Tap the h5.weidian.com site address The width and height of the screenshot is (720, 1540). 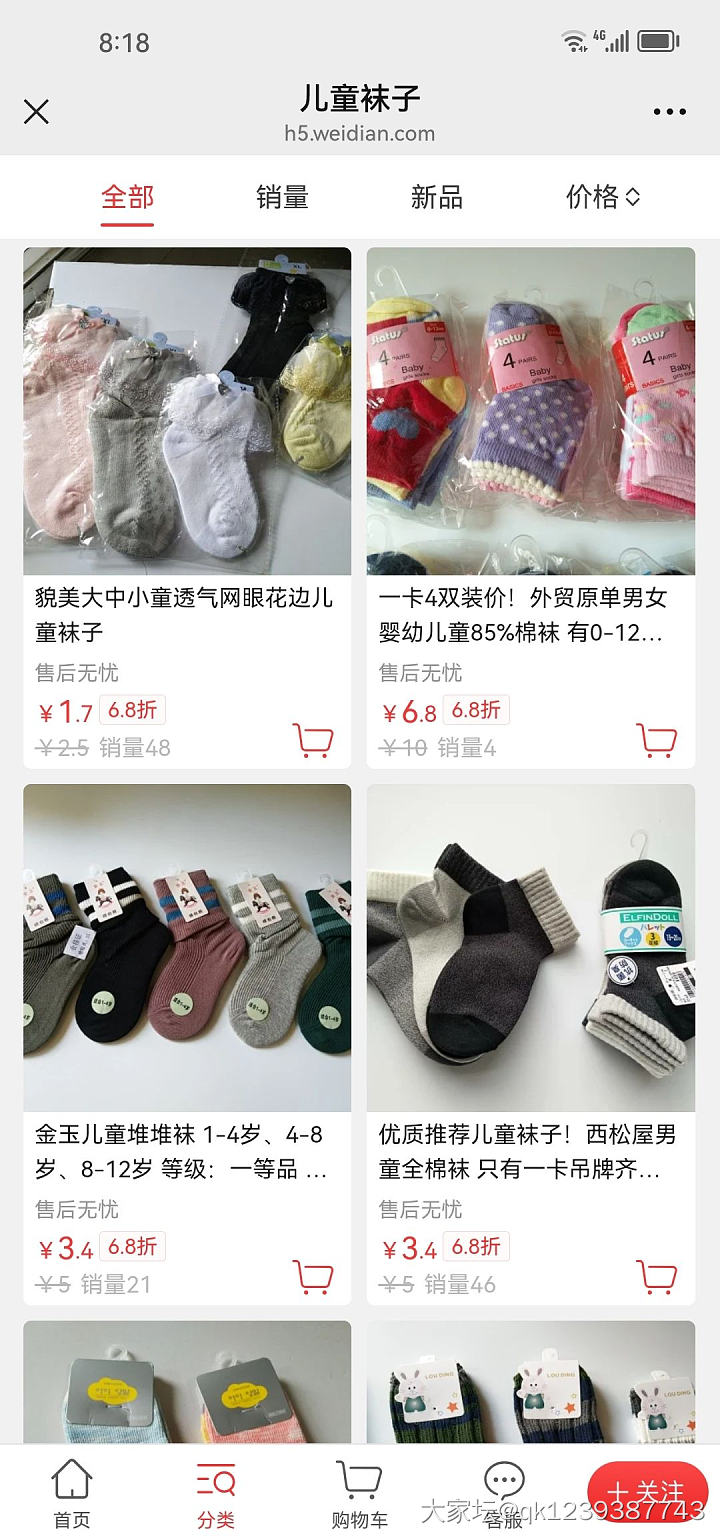[360, 133]
